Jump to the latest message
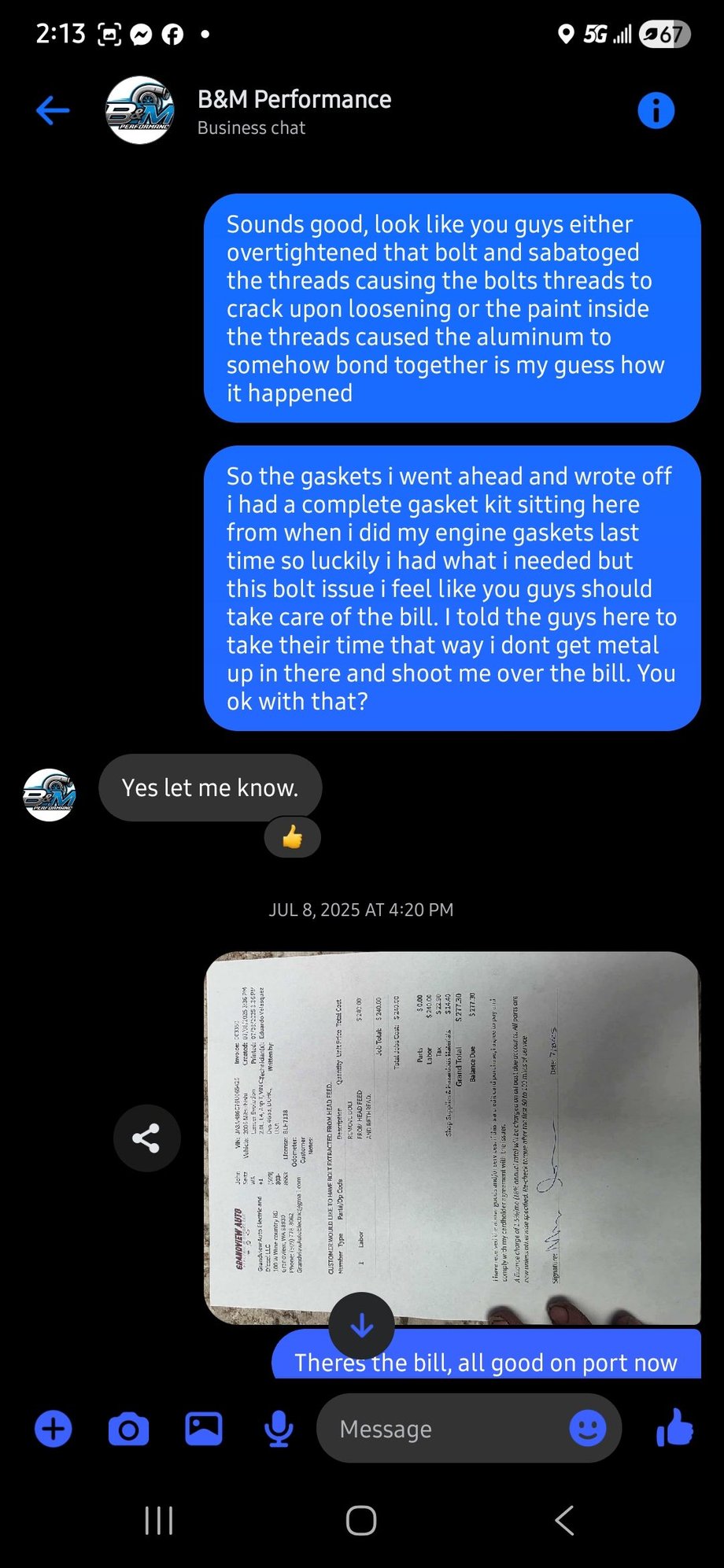The image size is (724, 1568). [361, 1326]
